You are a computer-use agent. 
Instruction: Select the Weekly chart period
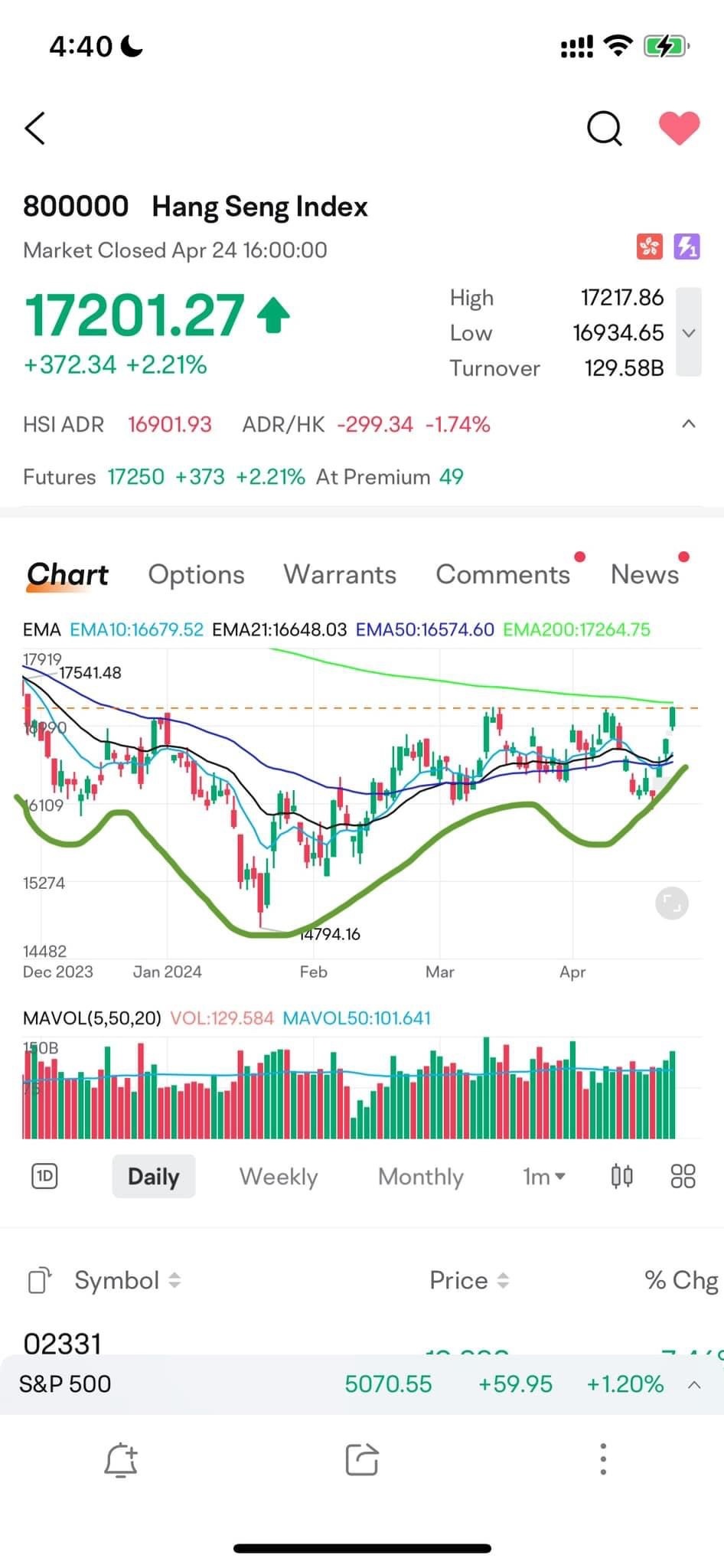tap(279, 1176)
